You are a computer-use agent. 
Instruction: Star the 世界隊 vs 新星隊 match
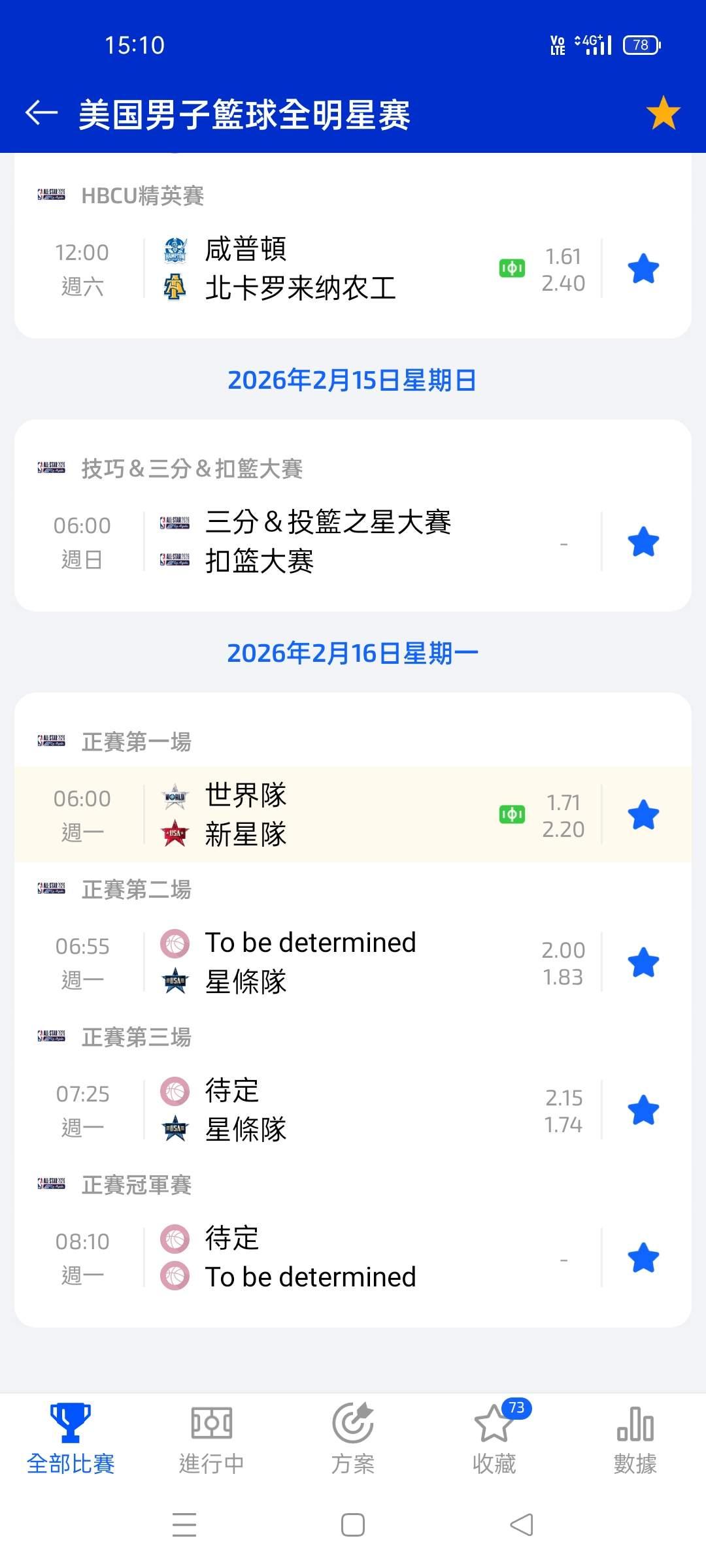point(643,815)
